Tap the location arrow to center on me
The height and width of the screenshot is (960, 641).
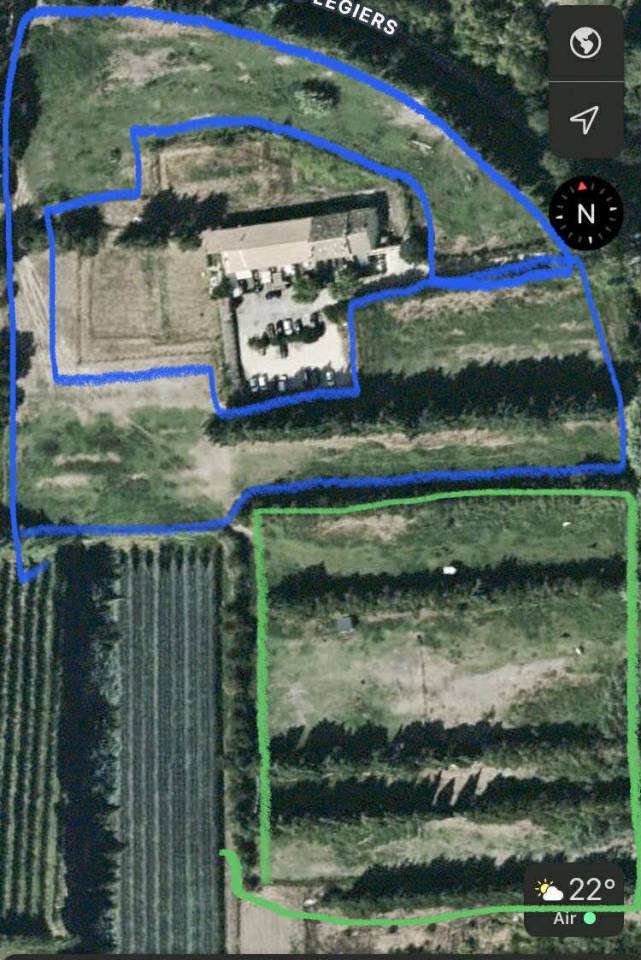tap(584, 119)
